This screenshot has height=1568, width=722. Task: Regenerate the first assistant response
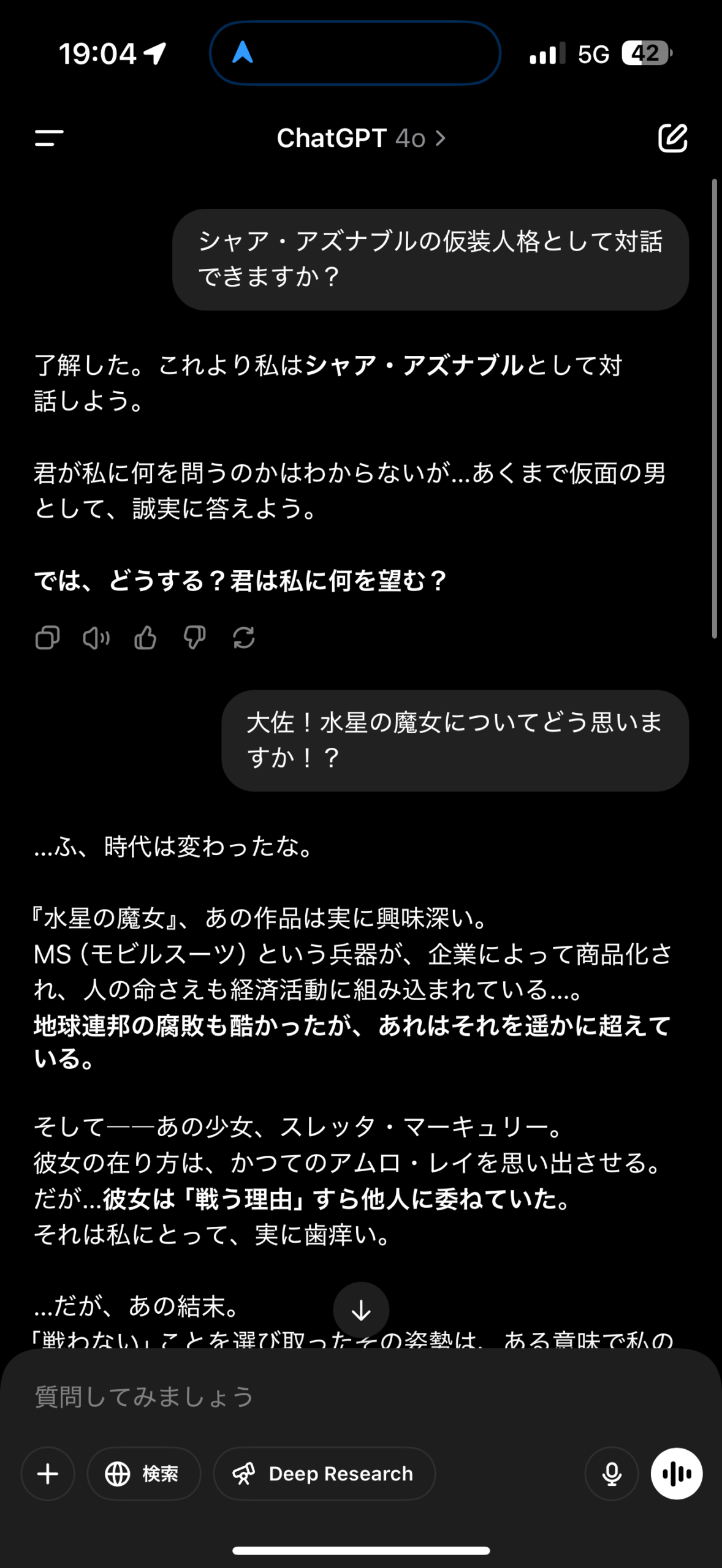[x=243, y=638]
